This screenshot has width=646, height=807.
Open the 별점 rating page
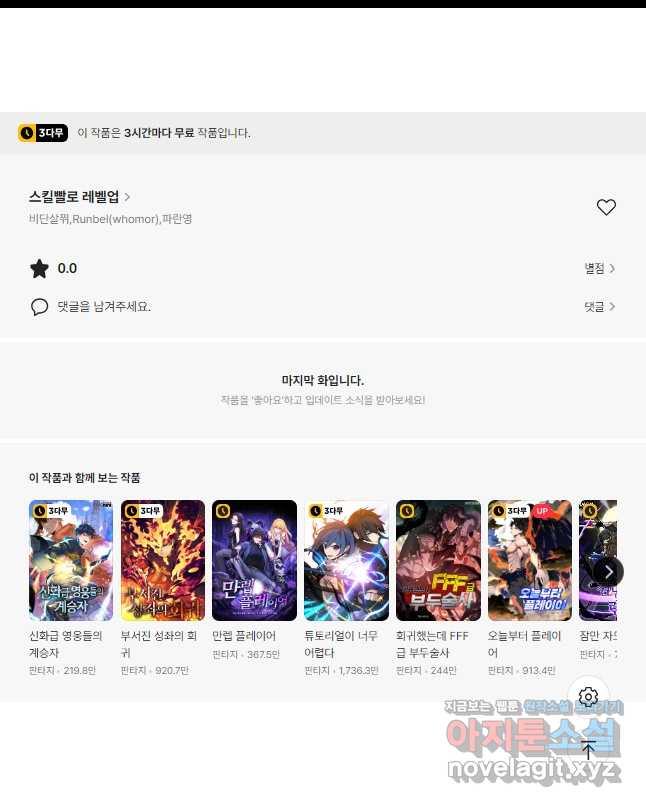pyautogui.click(x=599, y=268)
